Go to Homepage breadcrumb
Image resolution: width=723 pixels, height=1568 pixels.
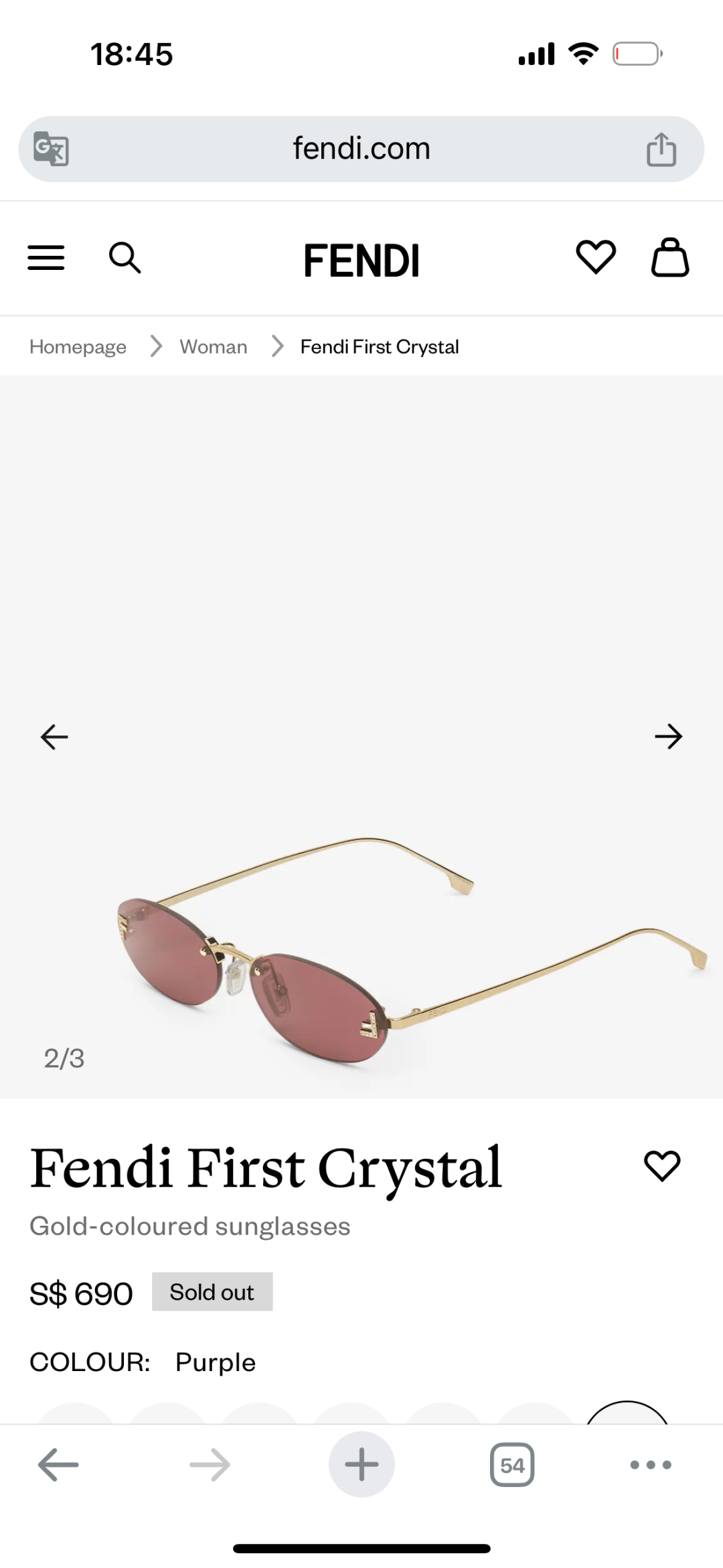point(78,347)
